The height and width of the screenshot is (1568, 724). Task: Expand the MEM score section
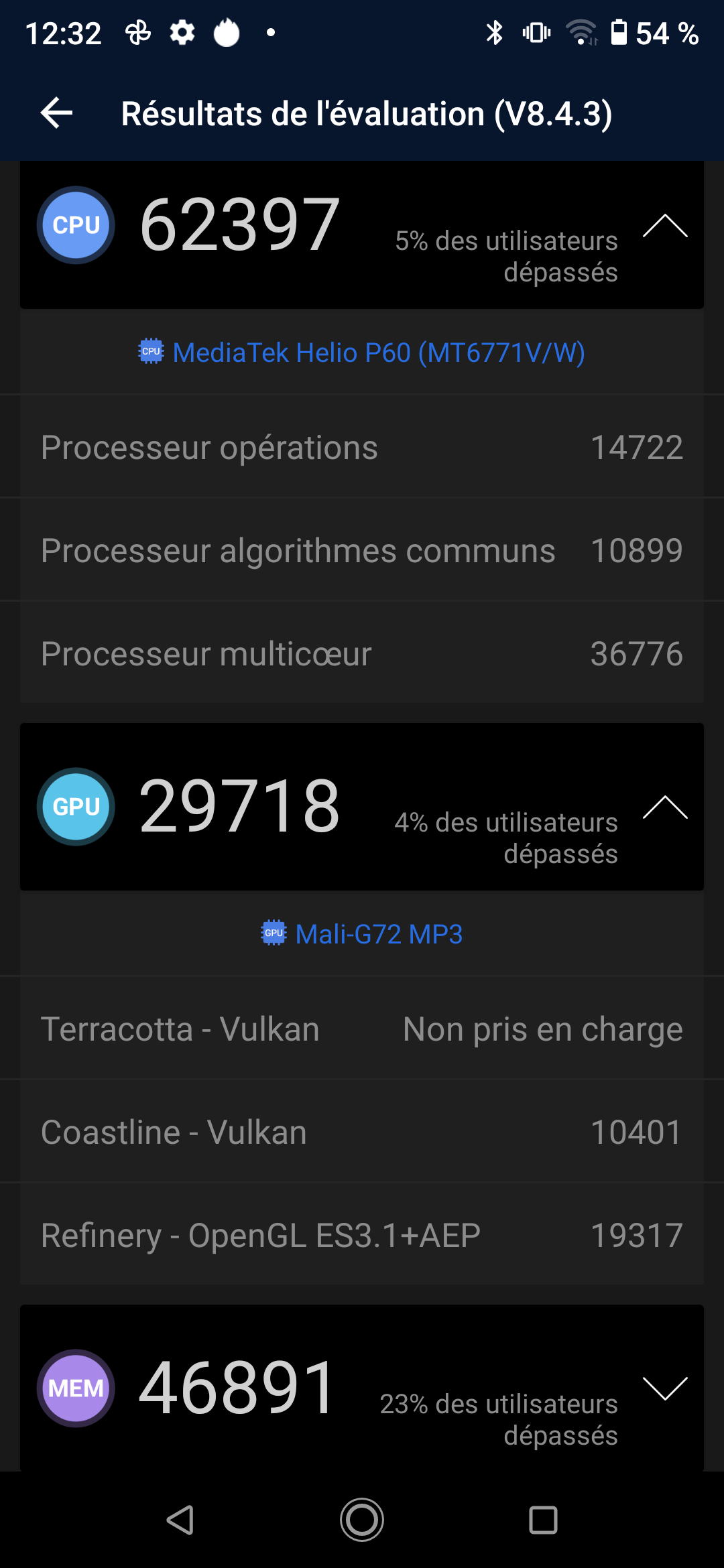(x=664, y=1388)
